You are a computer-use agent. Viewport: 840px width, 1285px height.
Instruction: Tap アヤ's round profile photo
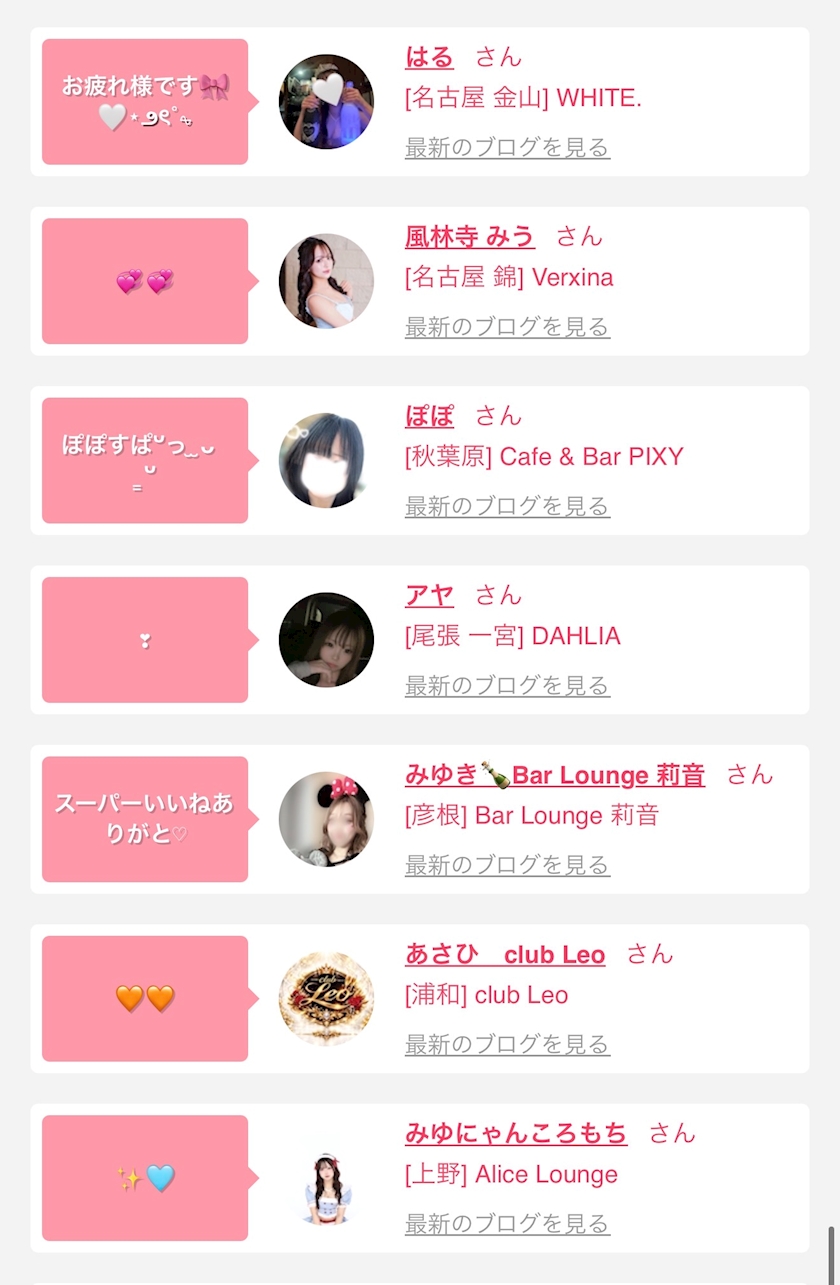pos(326,640)
